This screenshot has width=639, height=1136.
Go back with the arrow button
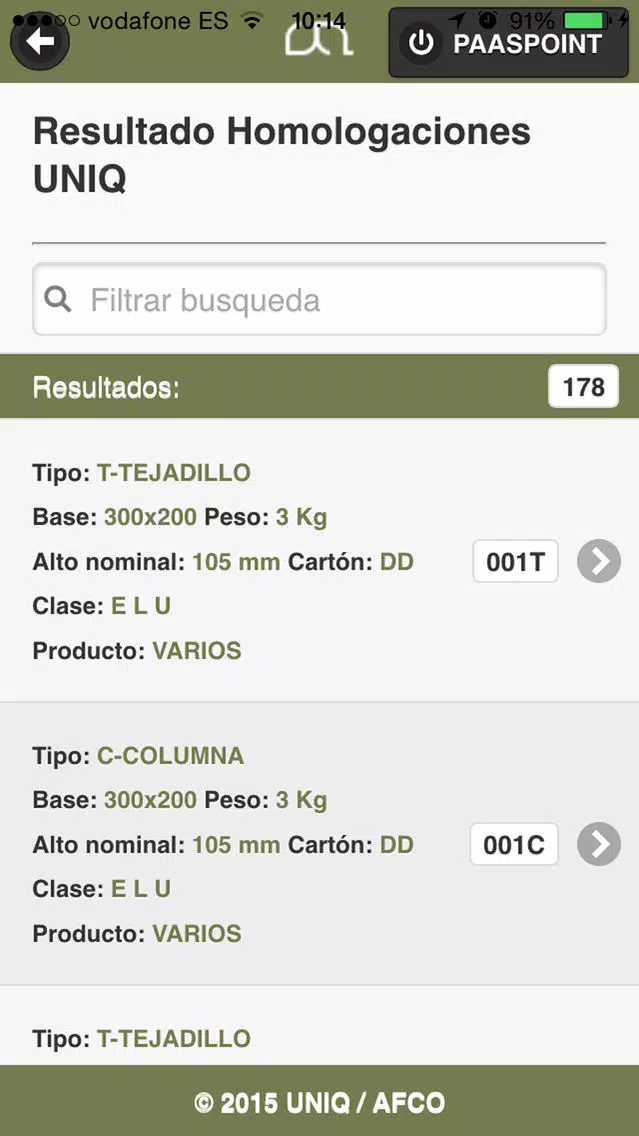(40, 42)
